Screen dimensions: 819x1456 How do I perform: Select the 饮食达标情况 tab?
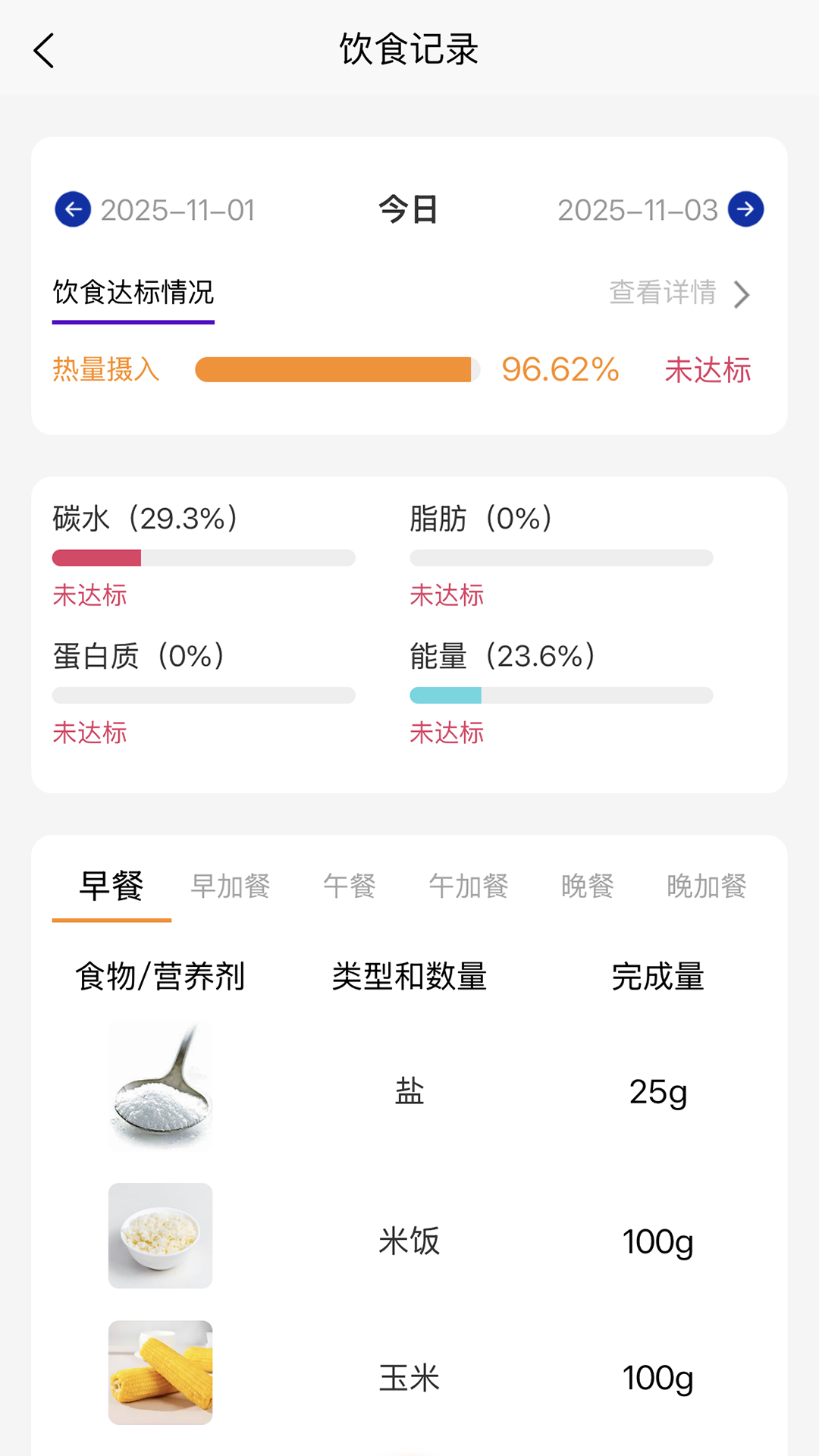pos(133,293)
